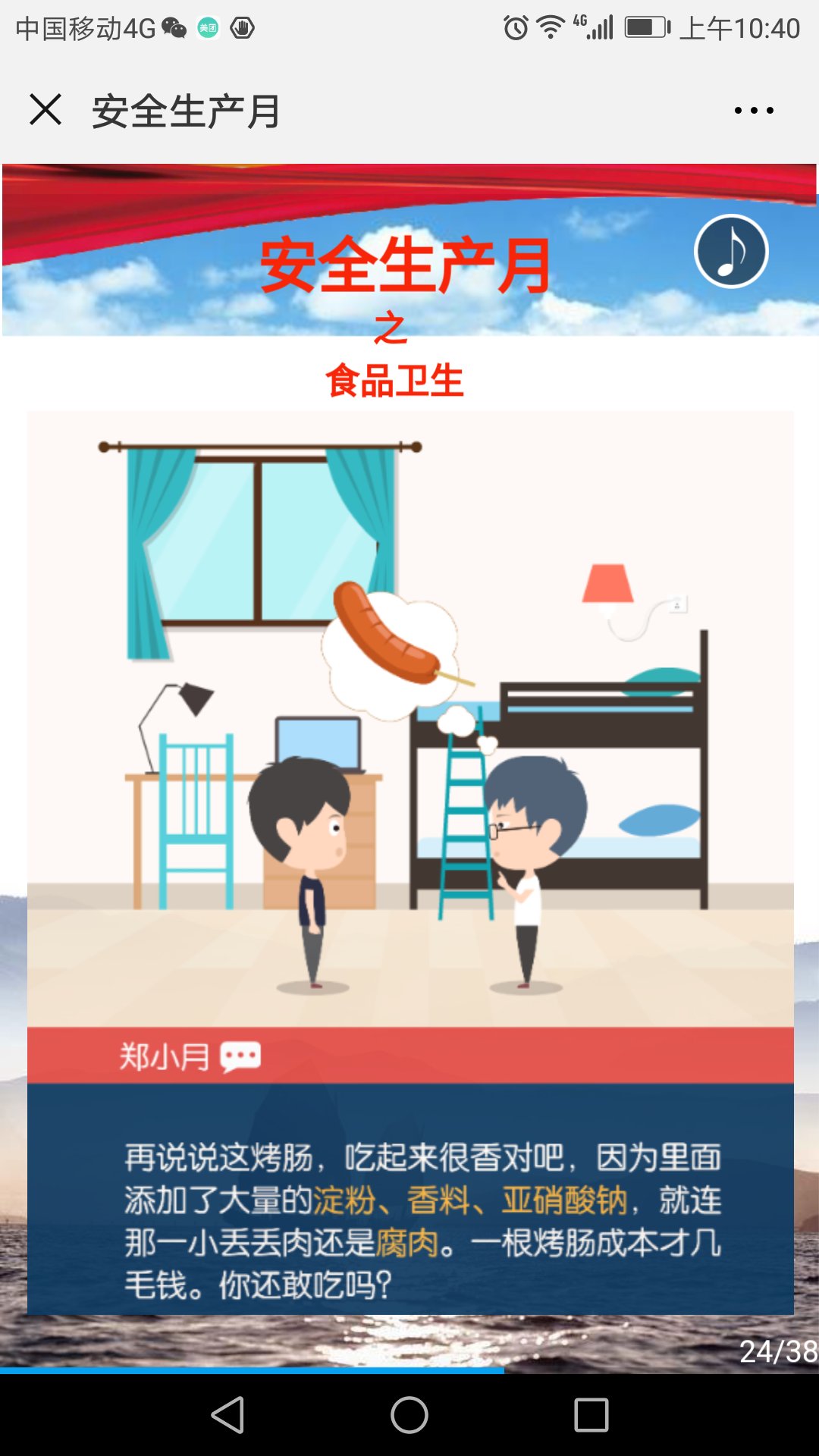Screen dimensions: 819x1456
Task: Close the 安全生产月 webpage
Action: pos(45,110)
